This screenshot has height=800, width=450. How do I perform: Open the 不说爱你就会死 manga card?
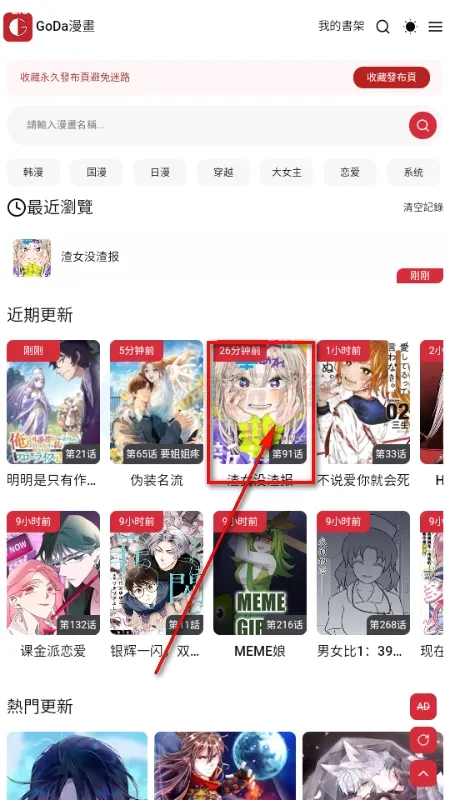point(363,414)
